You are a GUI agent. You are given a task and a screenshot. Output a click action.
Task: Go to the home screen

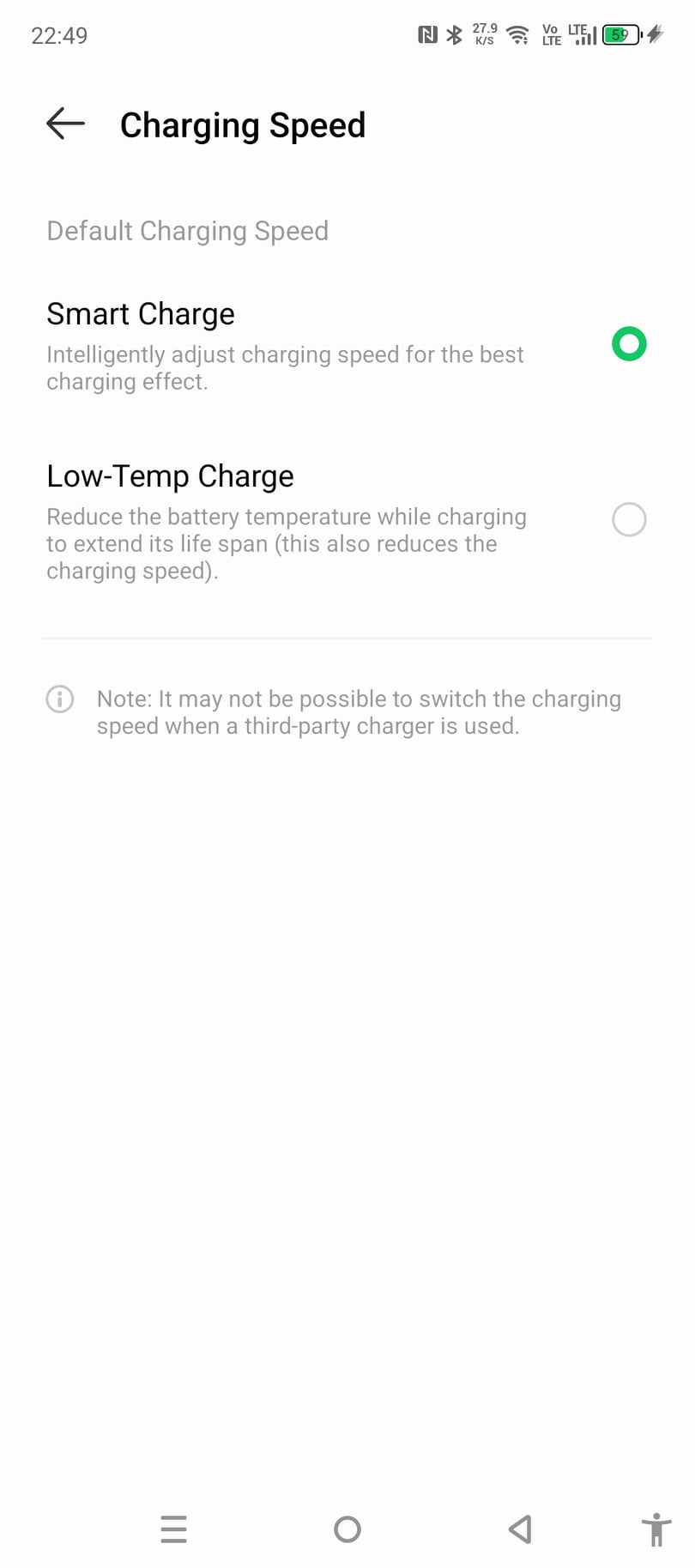click(x=347, y=1529)
